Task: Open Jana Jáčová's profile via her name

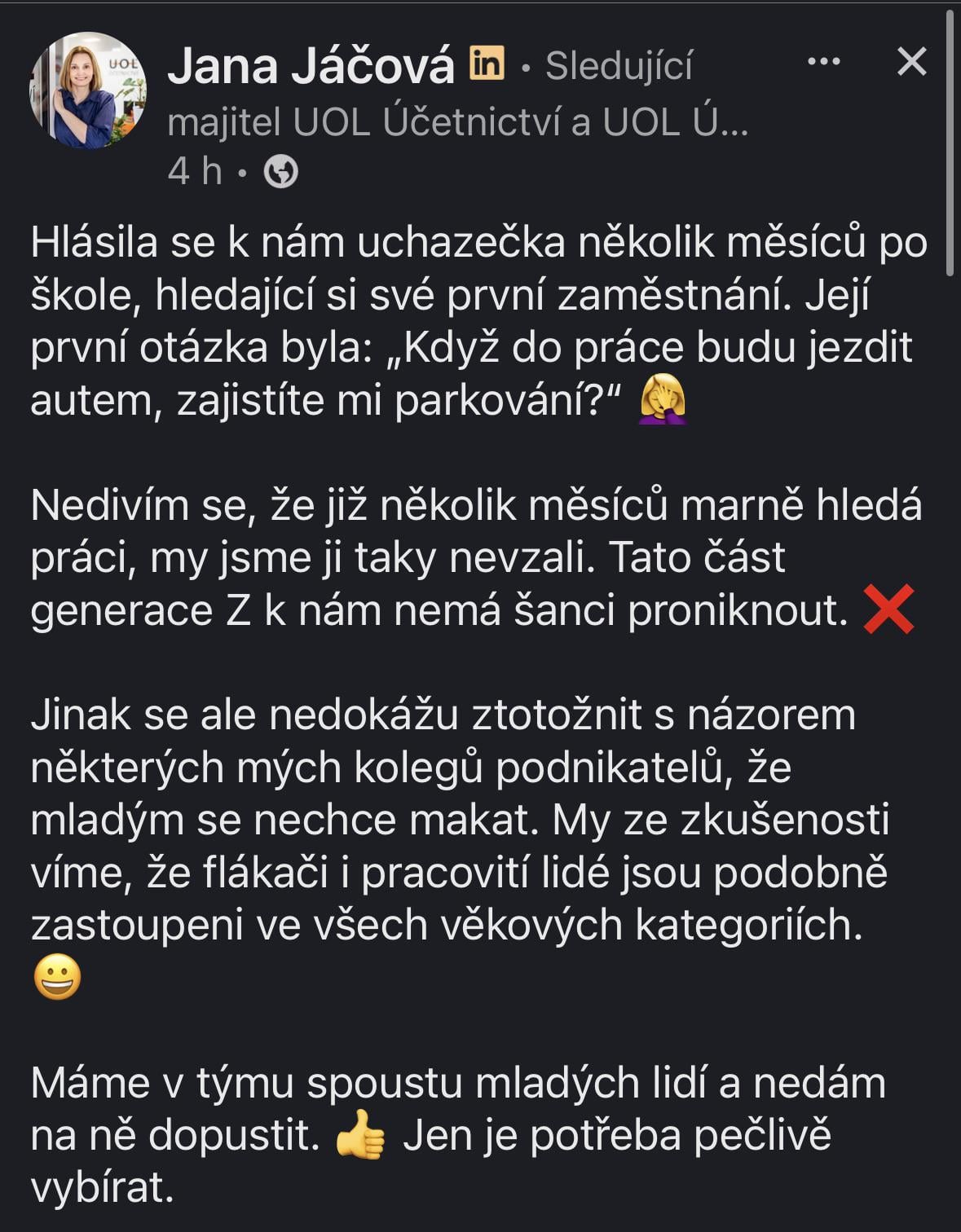Action: pyautogui.click(x=311, y=66)
